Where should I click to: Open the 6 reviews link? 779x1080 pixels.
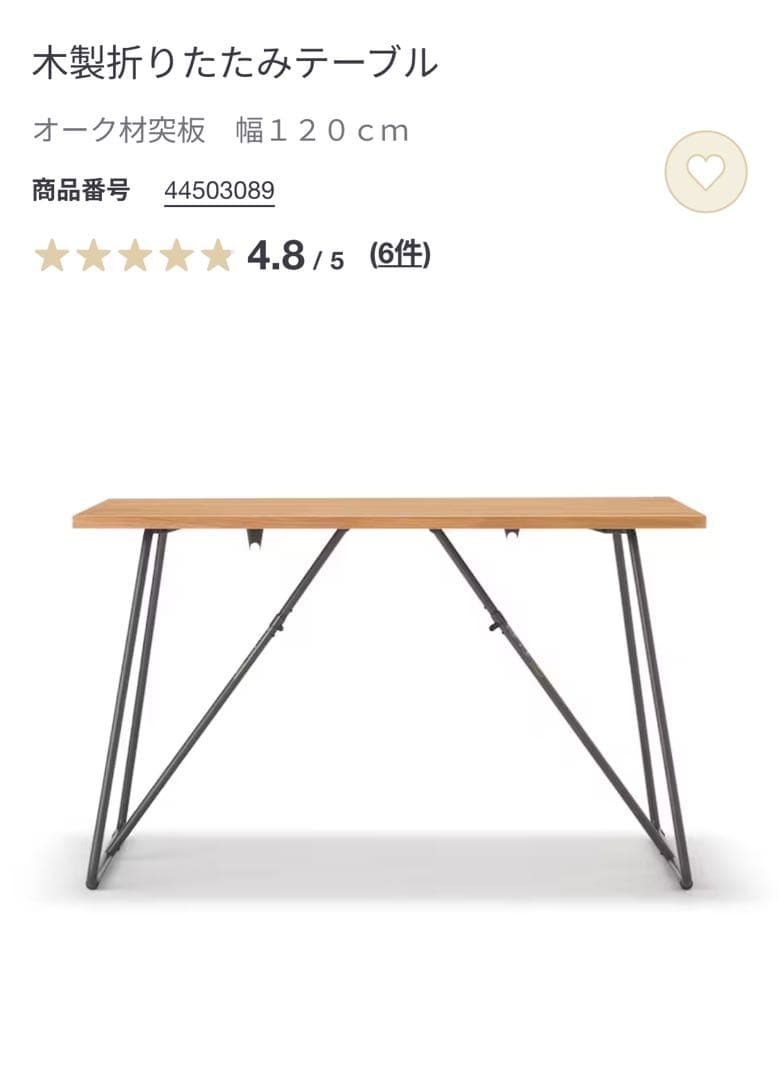(399, 255)
